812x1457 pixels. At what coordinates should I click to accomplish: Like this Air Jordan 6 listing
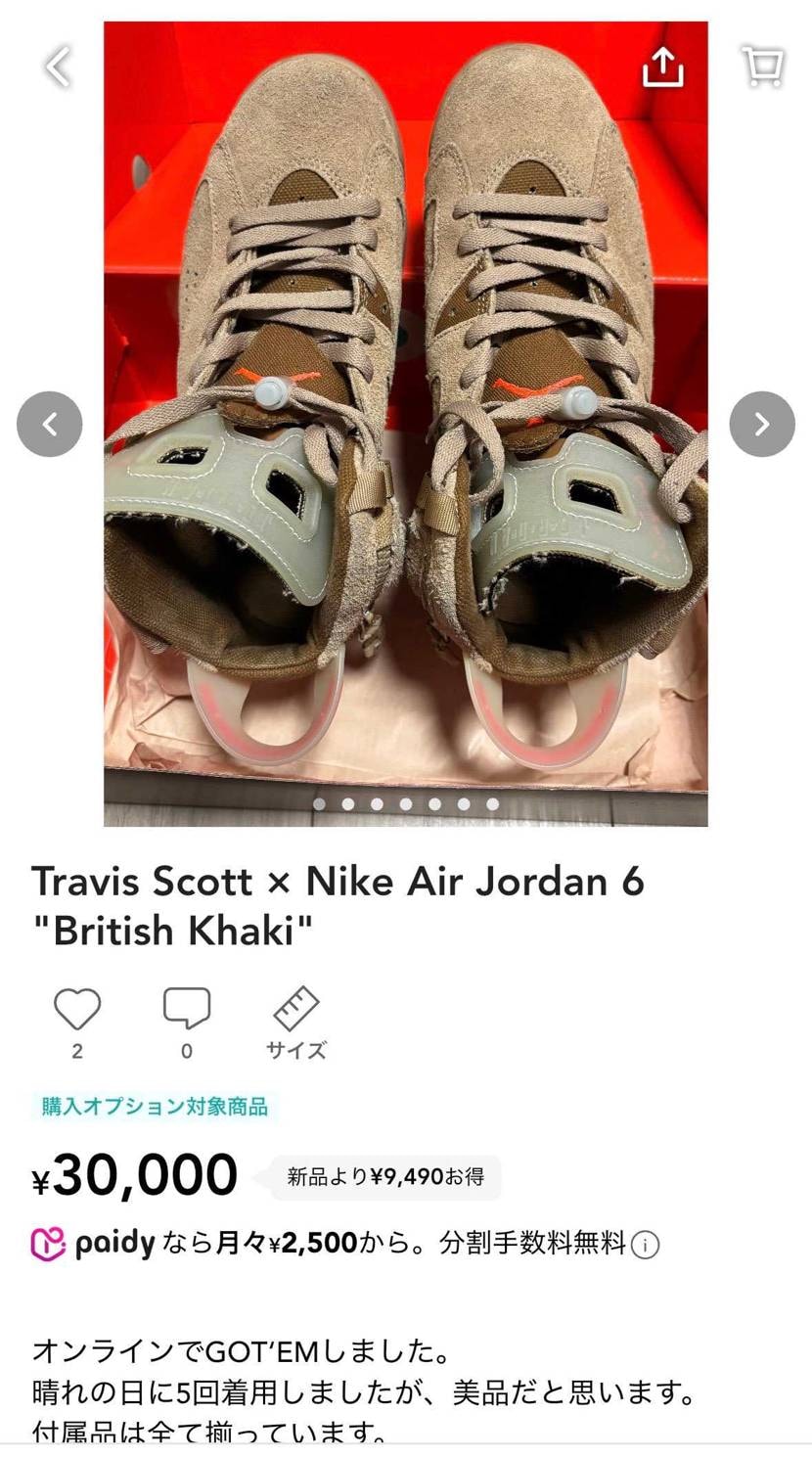coord(77,1010)
